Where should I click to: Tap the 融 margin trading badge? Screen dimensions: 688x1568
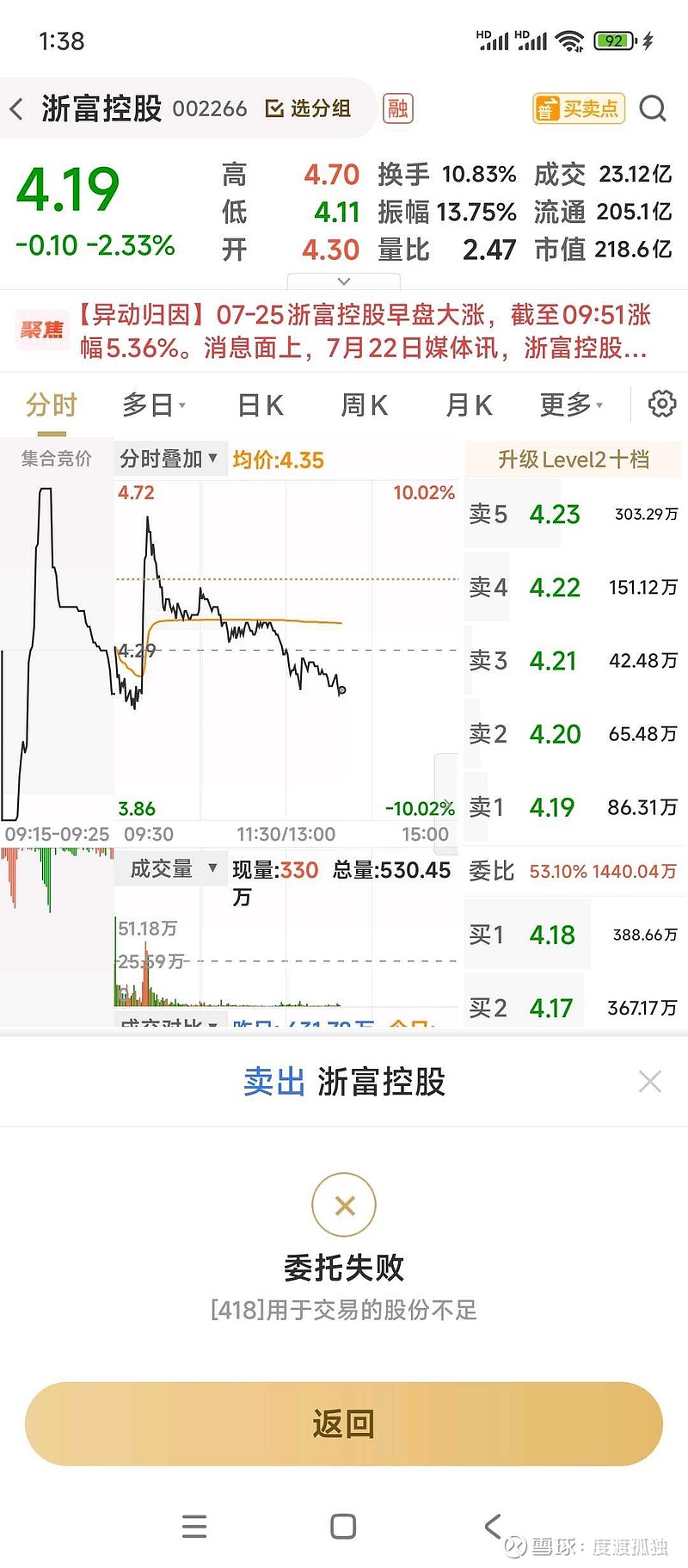pyautogui.click(x=397, y=108)
